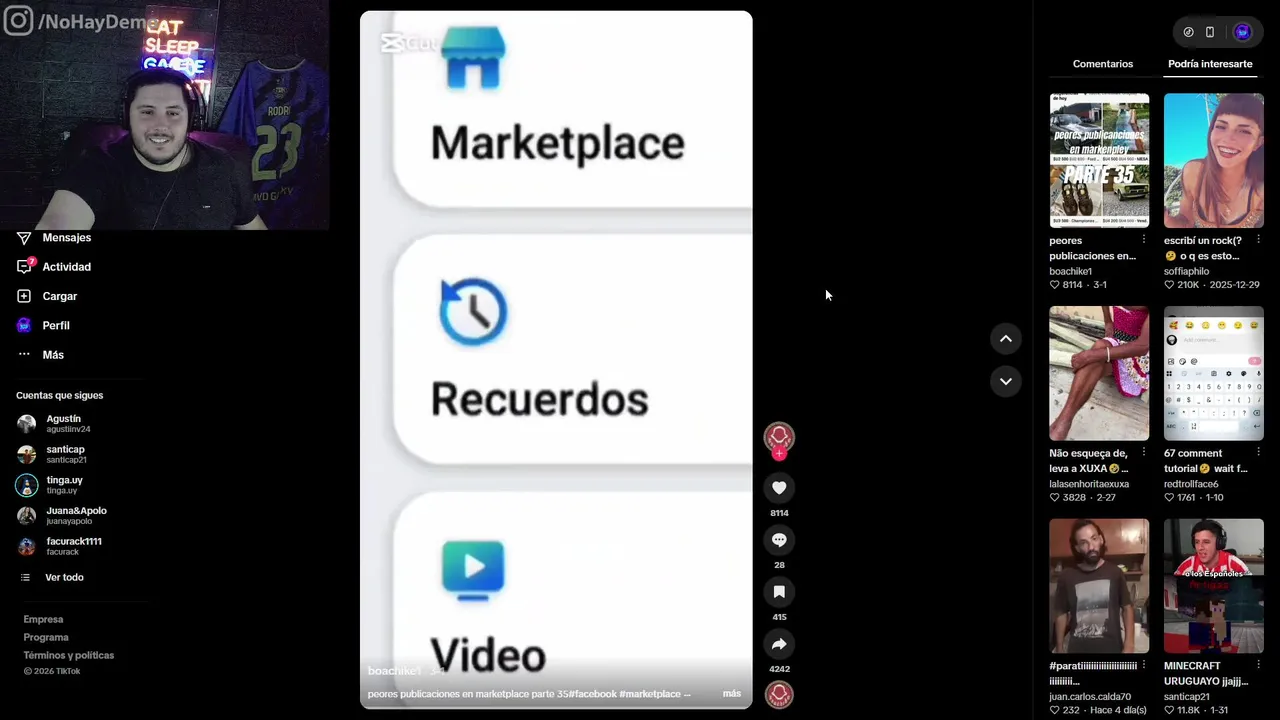This screenshot has width=1280, height=720.
Task: Go to Perfil
Action: 55,325
